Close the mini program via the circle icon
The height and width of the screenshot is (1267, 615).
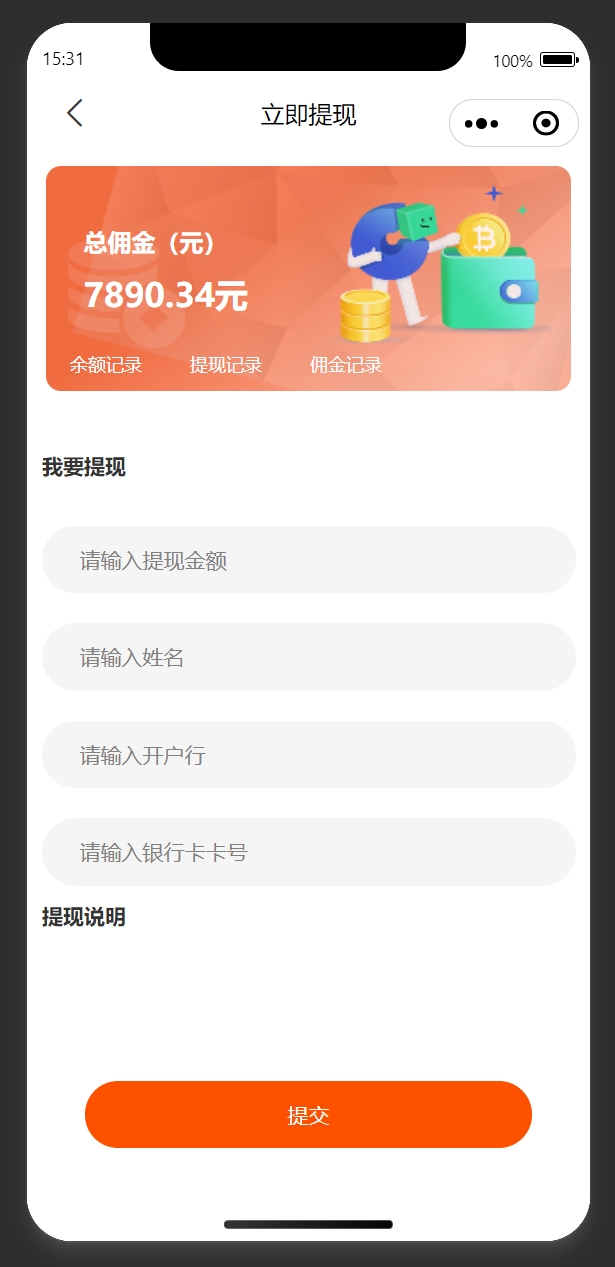(546, 123)
